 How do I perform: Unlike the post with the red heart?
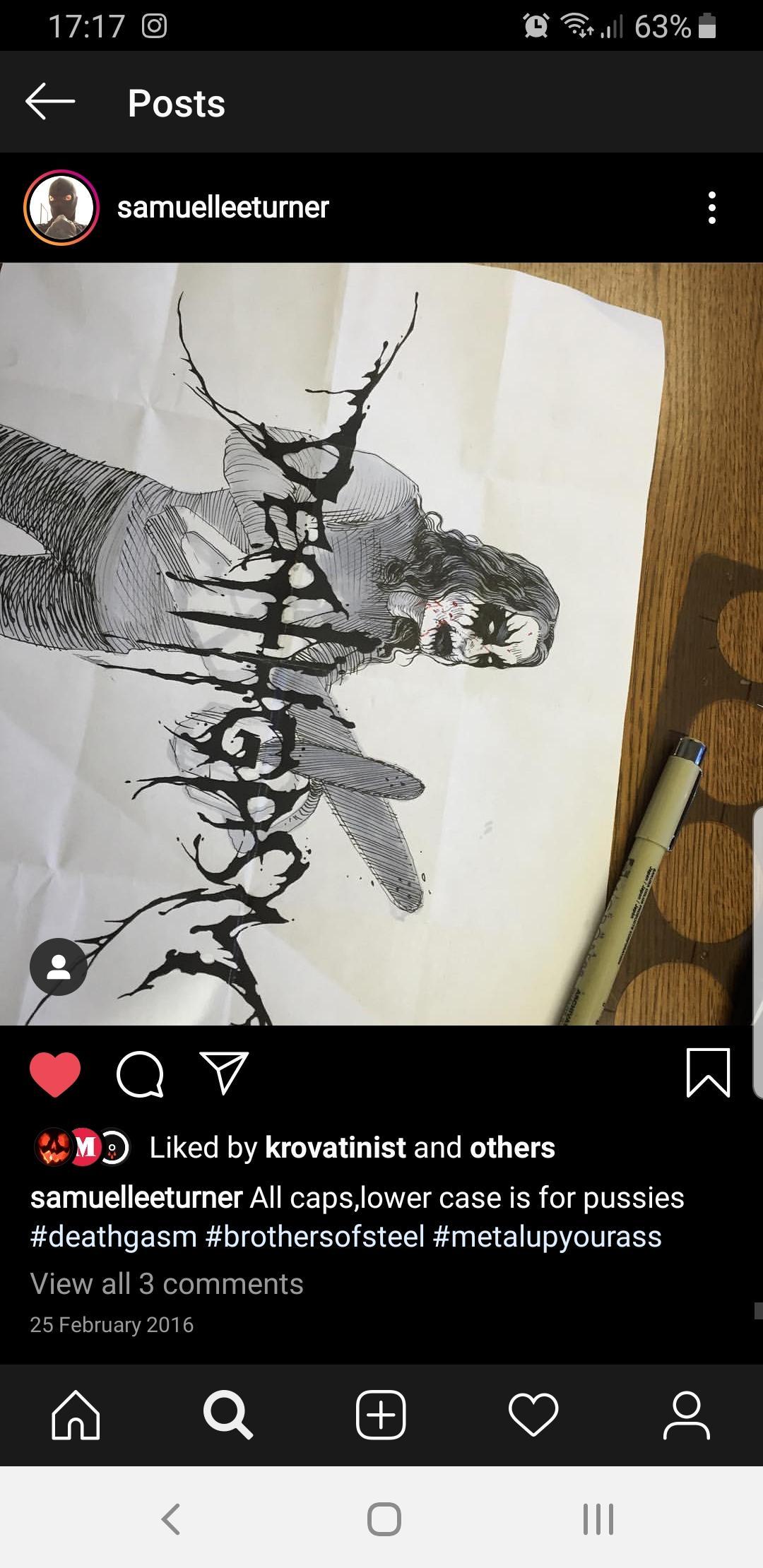coord(55,1074)
